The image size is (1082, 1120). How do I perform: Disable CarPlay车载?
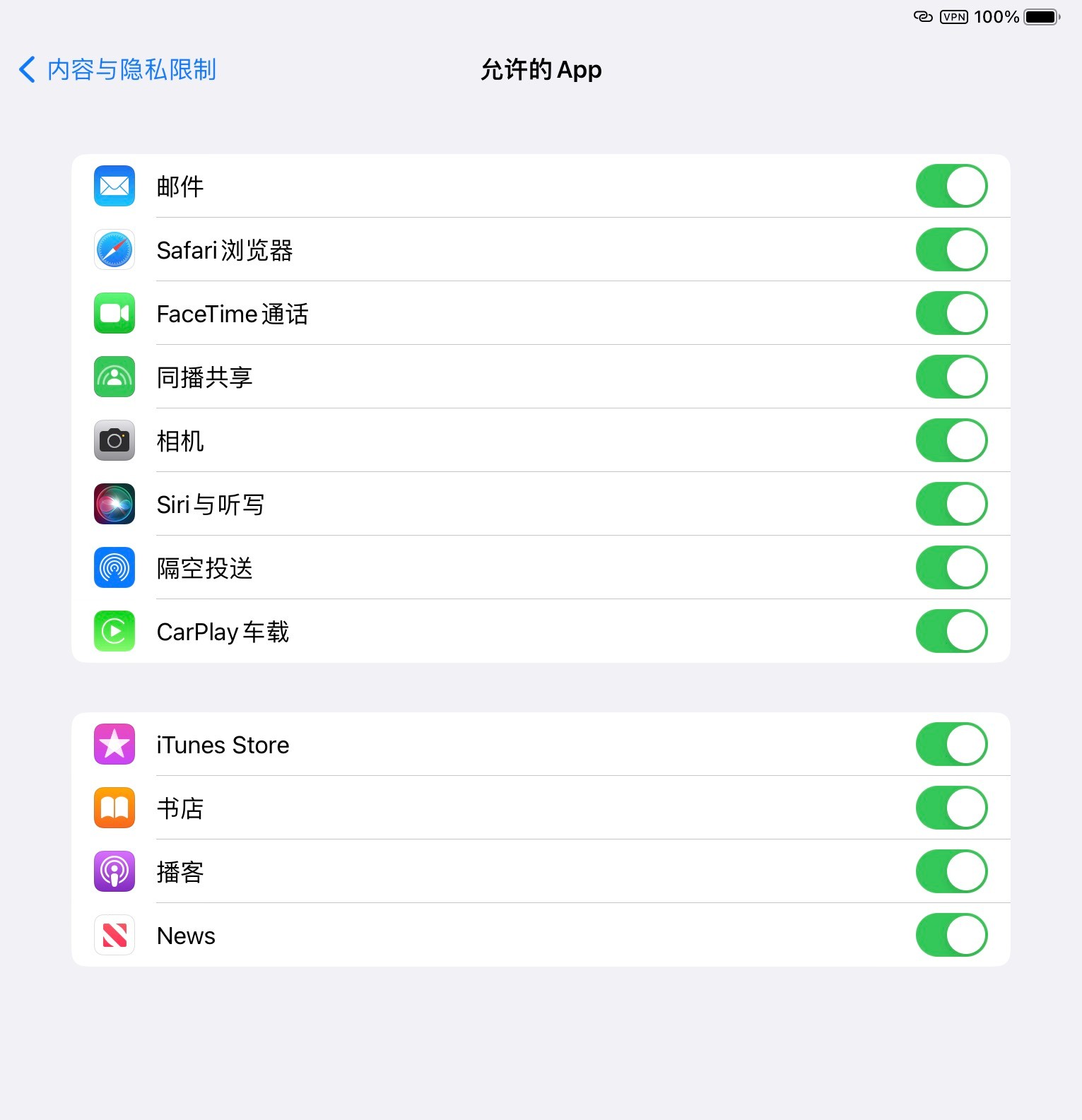[951, 632]
